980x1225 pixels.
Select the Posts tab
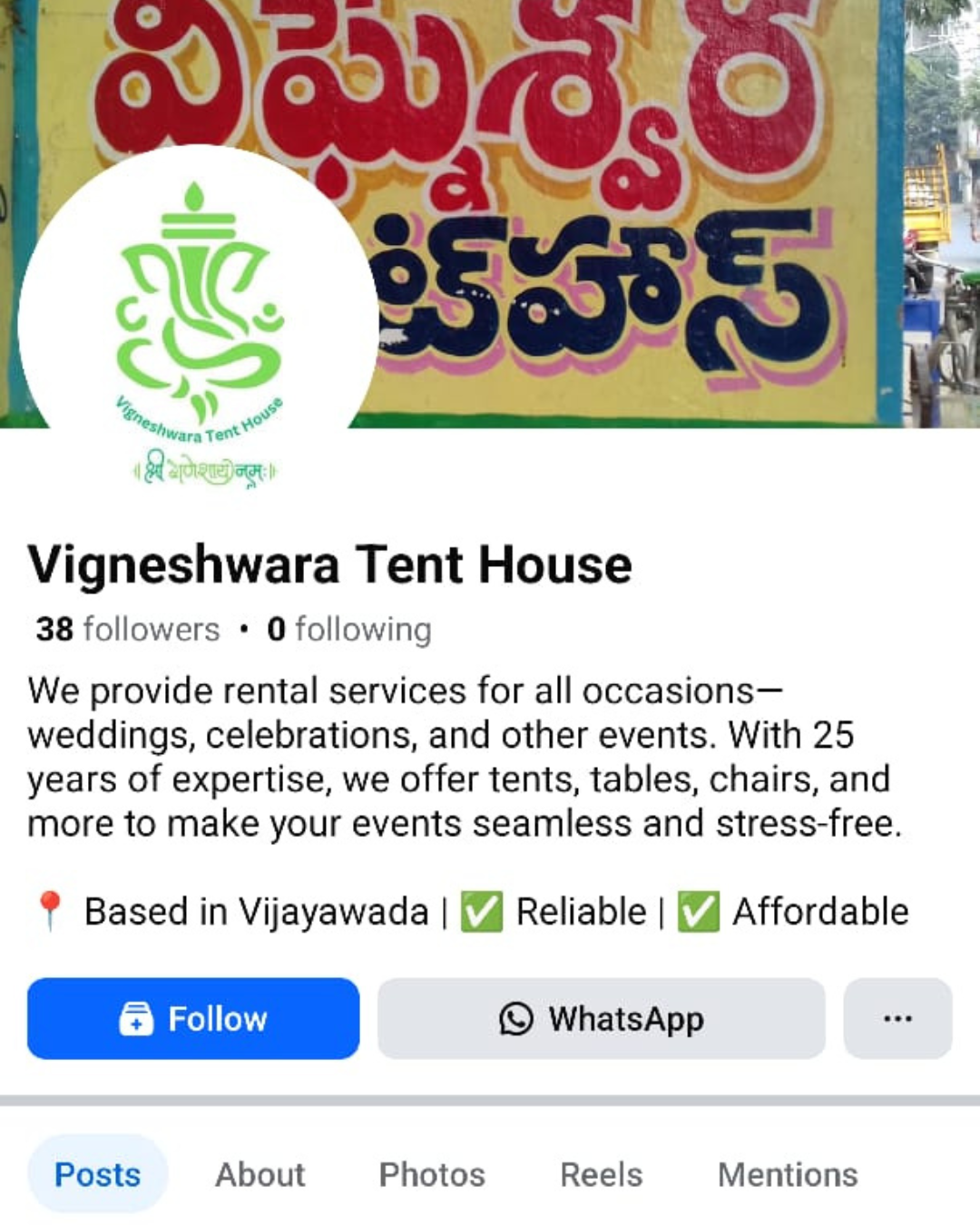[x=97, y=1174]
